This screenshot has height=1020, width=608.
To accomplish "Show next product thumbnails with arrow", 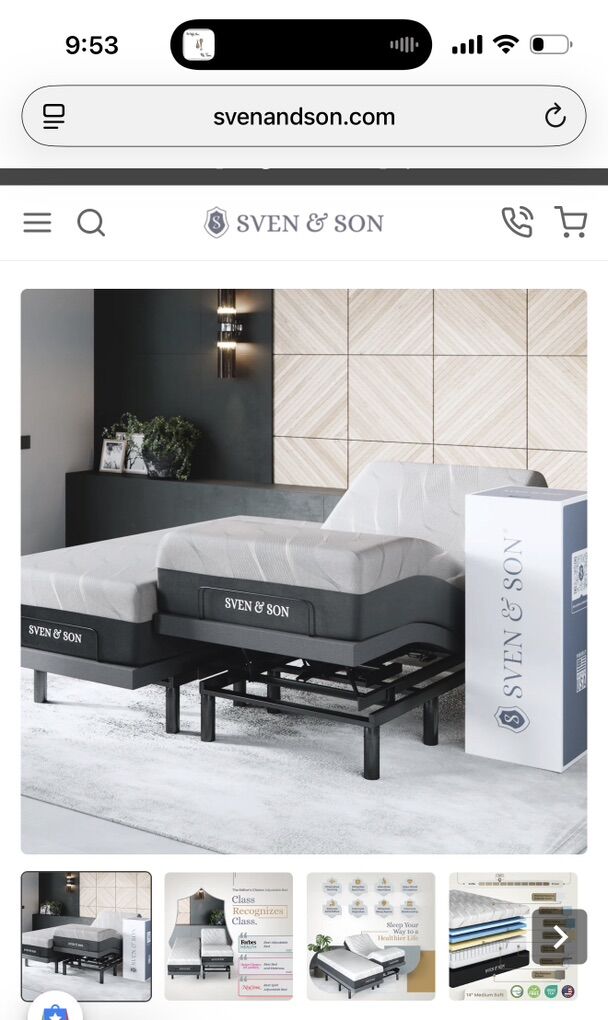I will [559, 937].
